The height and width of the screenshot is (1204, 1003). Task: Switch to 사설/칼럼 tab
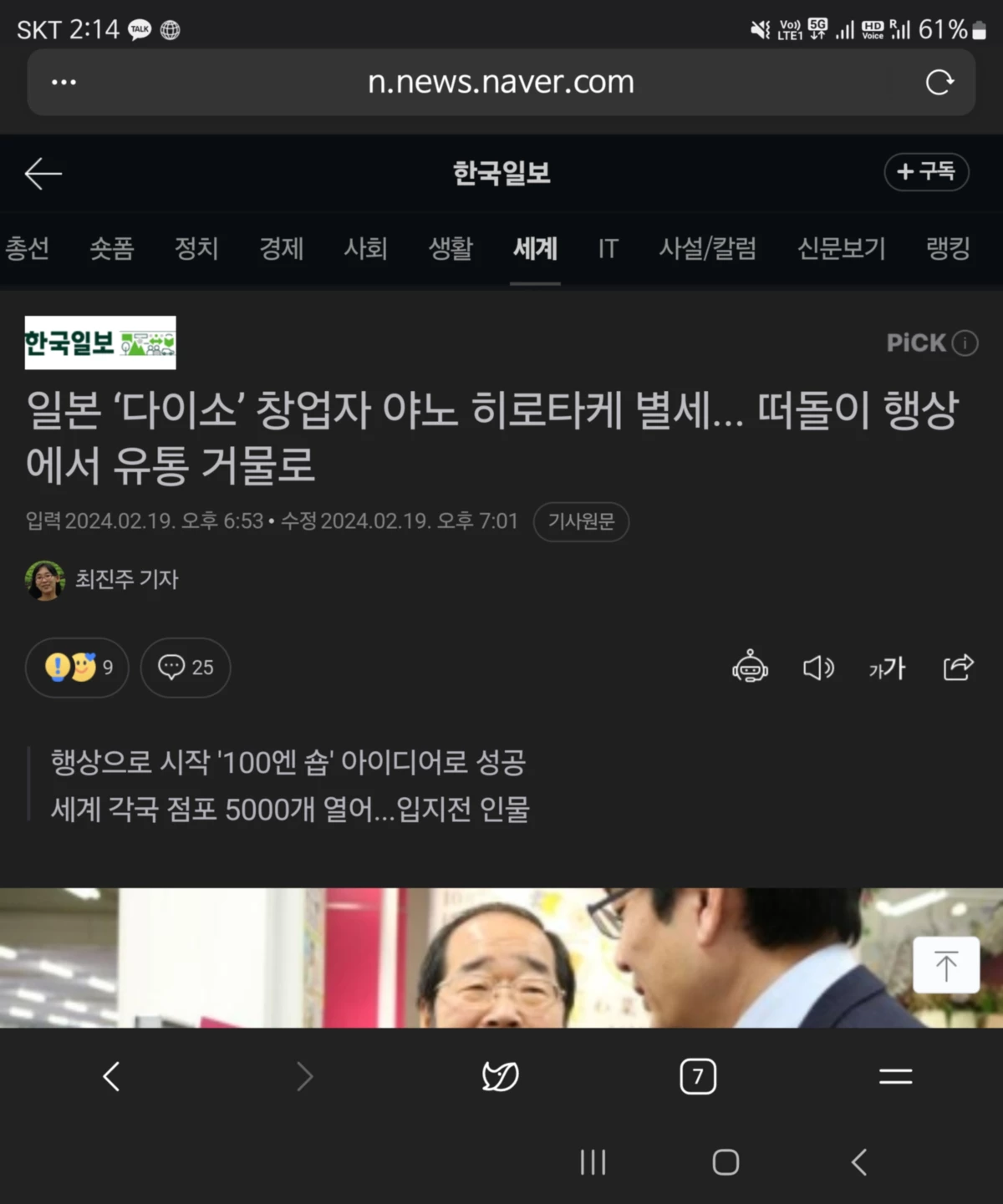tap(707, 248)
